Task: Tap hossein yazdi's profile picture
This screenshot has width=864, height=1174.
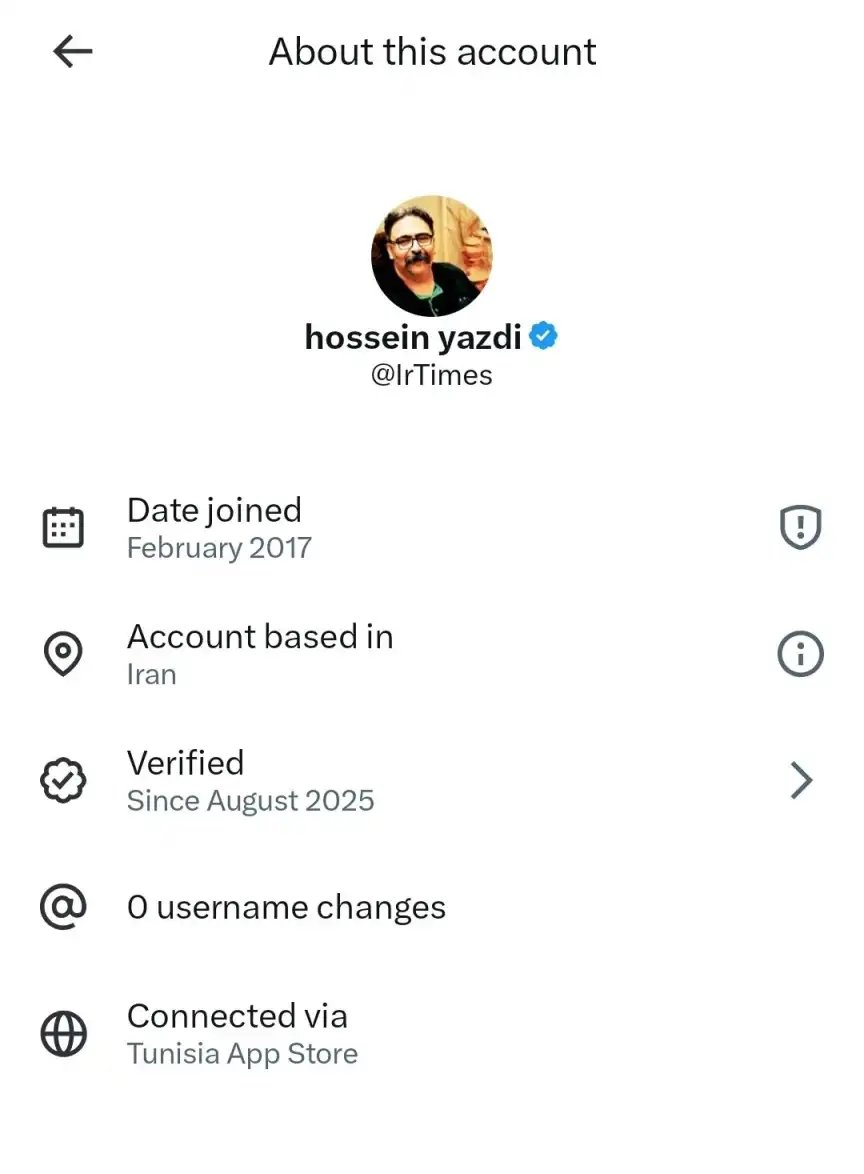Action: point(431,256)
